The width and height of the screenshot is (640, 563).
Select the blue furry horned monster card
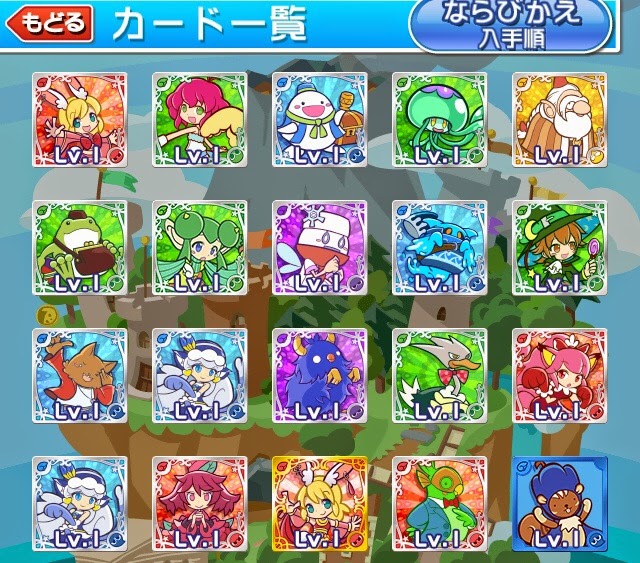320,376
